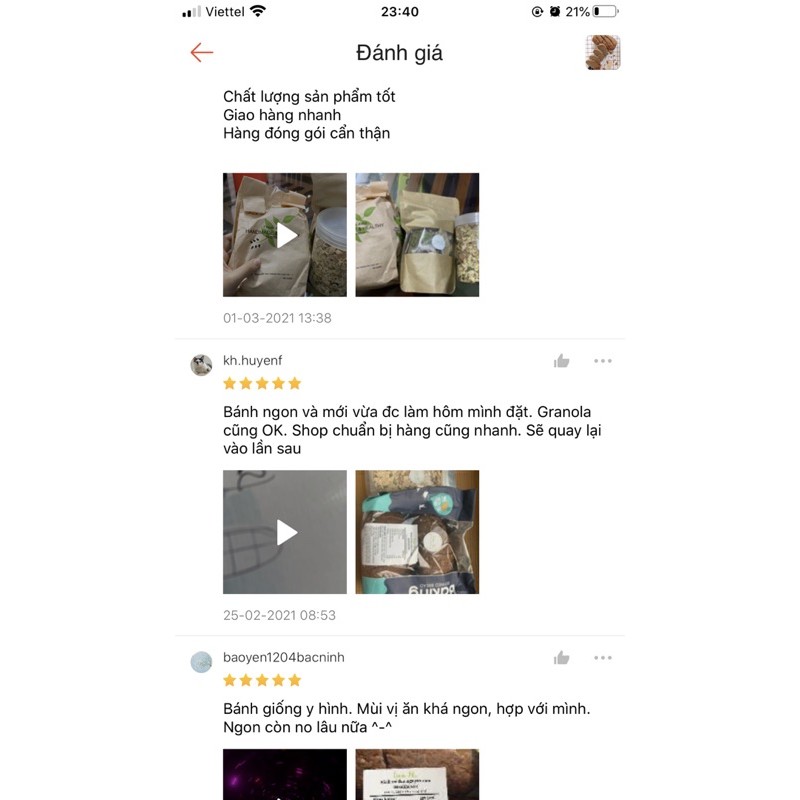This screenshot has width=800, height=800.
Task: Open more options for baoyen1204bacninh's review
Action: [x=602, y=658]
